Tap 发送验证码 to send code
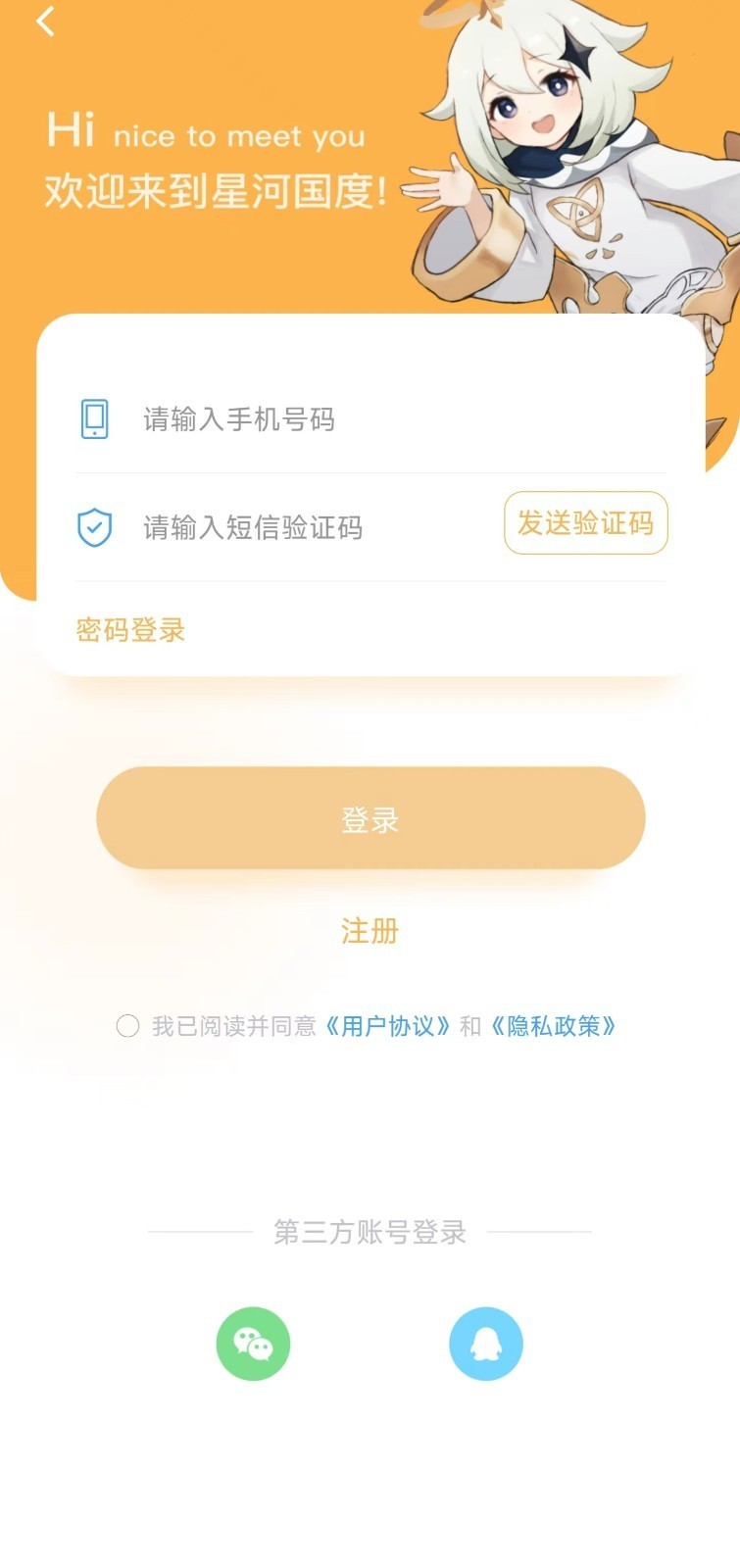 (585, 523)
